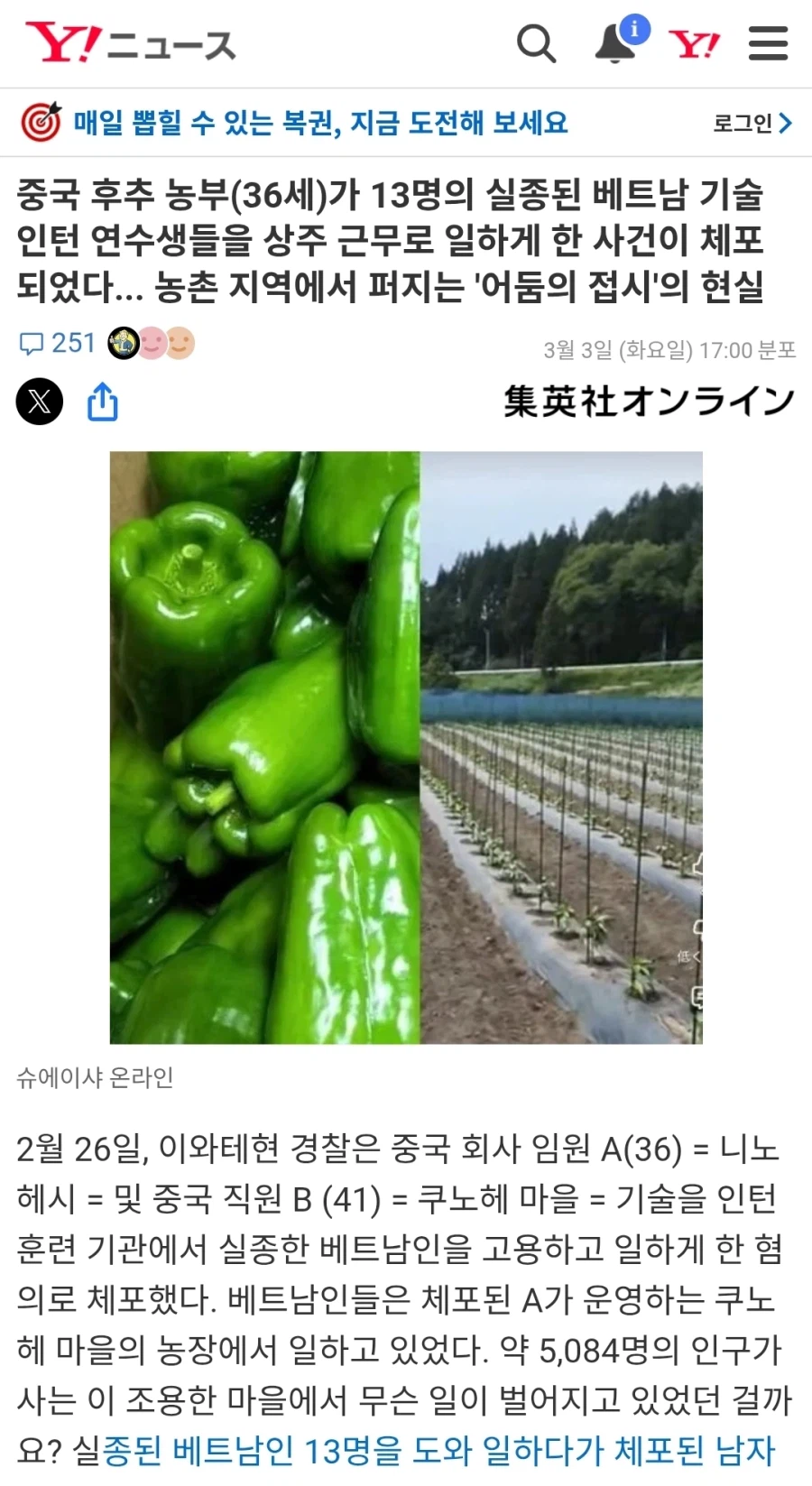Click the 251 comment count
812x1486 pixels.
[72, 343]
